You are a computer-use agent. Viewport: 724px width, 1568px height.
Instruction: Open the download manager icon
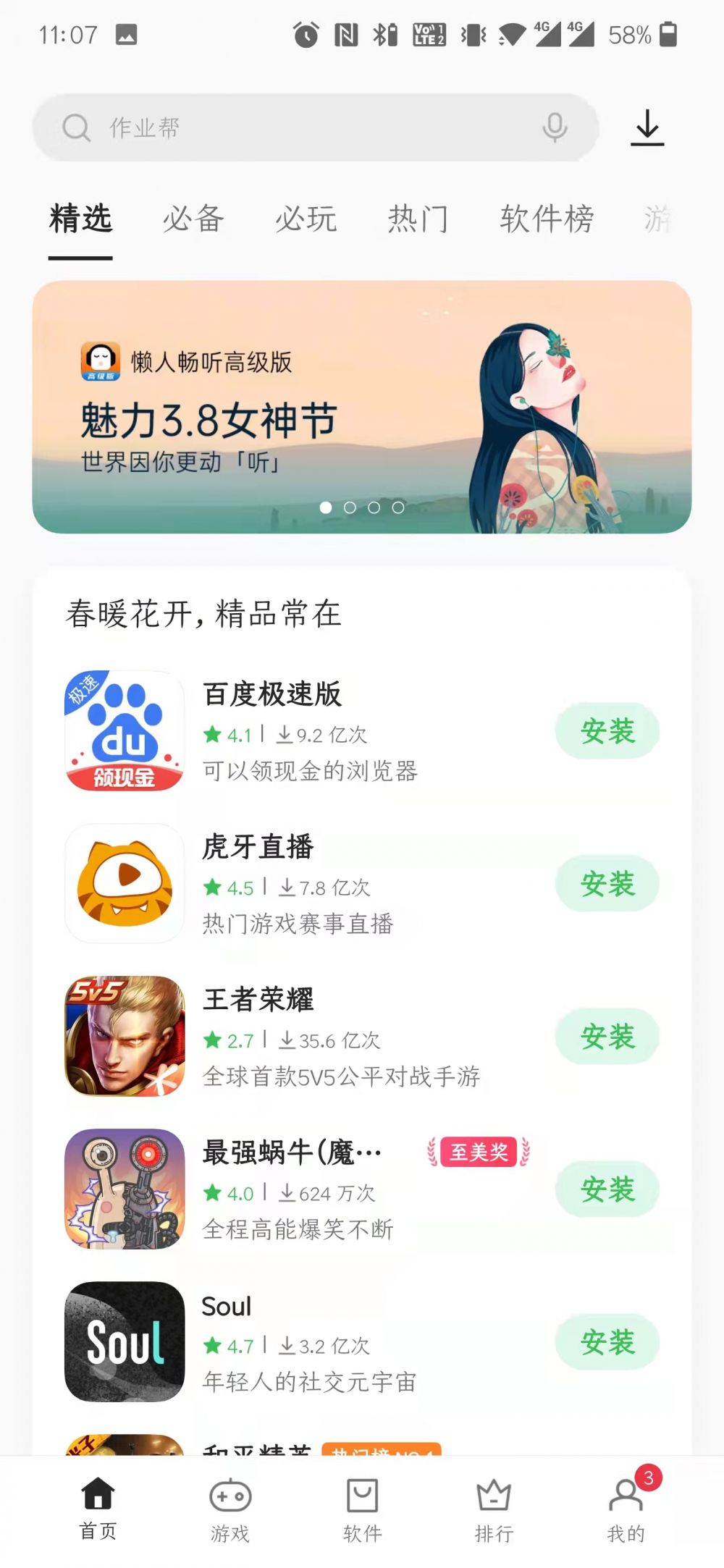(x=647, y=127)
